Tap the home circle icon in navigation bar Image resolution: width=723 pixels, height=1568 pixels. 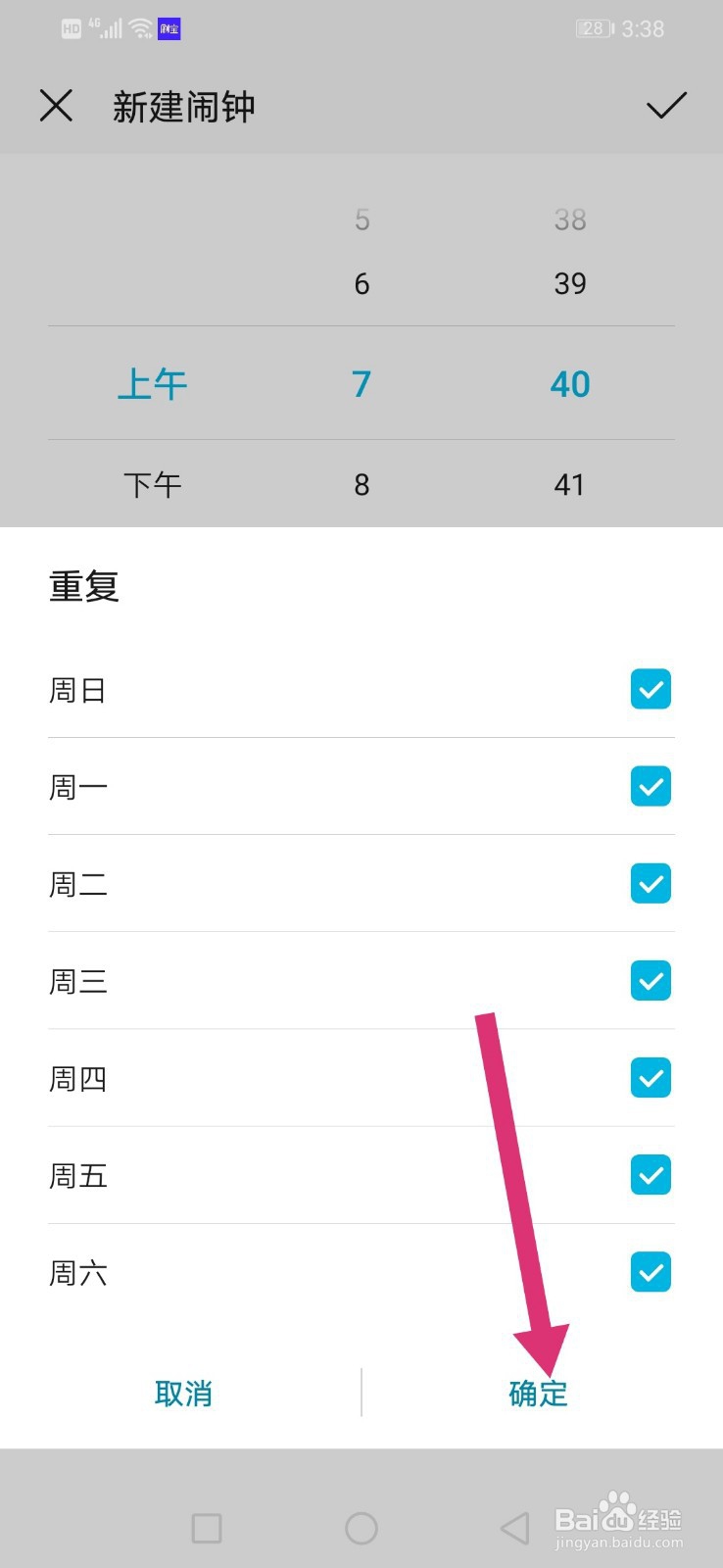point(361,1527)
